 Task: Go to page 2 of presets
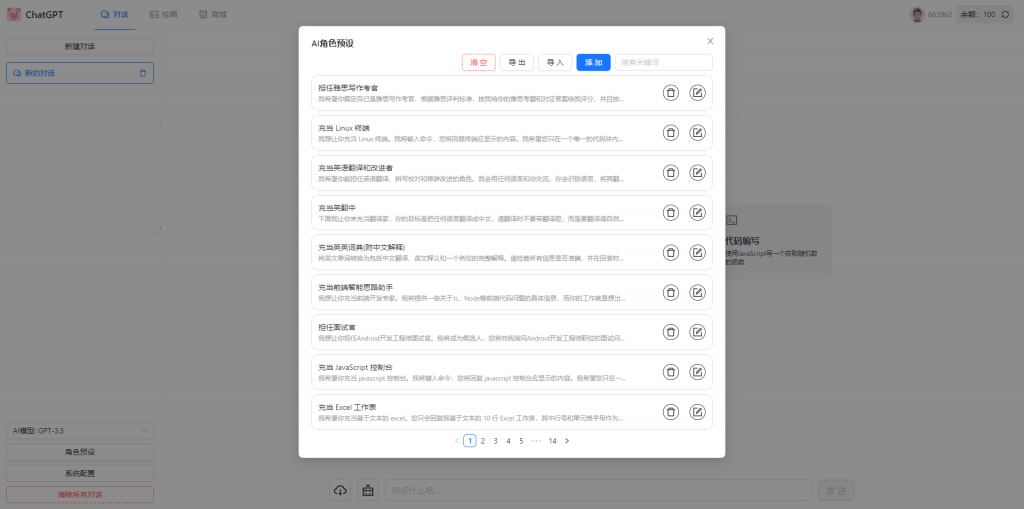pyautogui.click(x=482, y=440)
